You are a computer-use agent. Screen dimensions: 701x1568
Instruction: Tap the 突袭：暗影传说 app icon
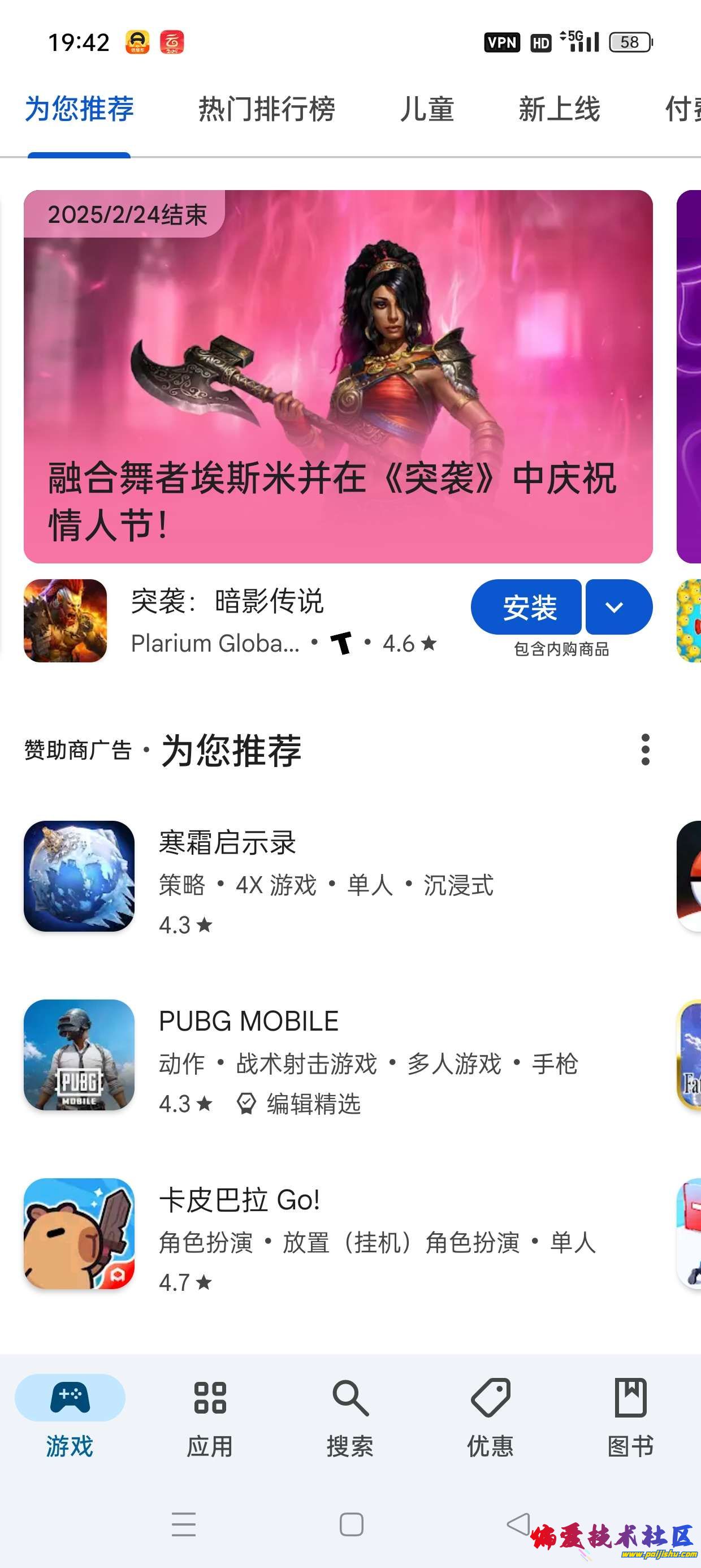pyautogui.click(x=66, y=621)
